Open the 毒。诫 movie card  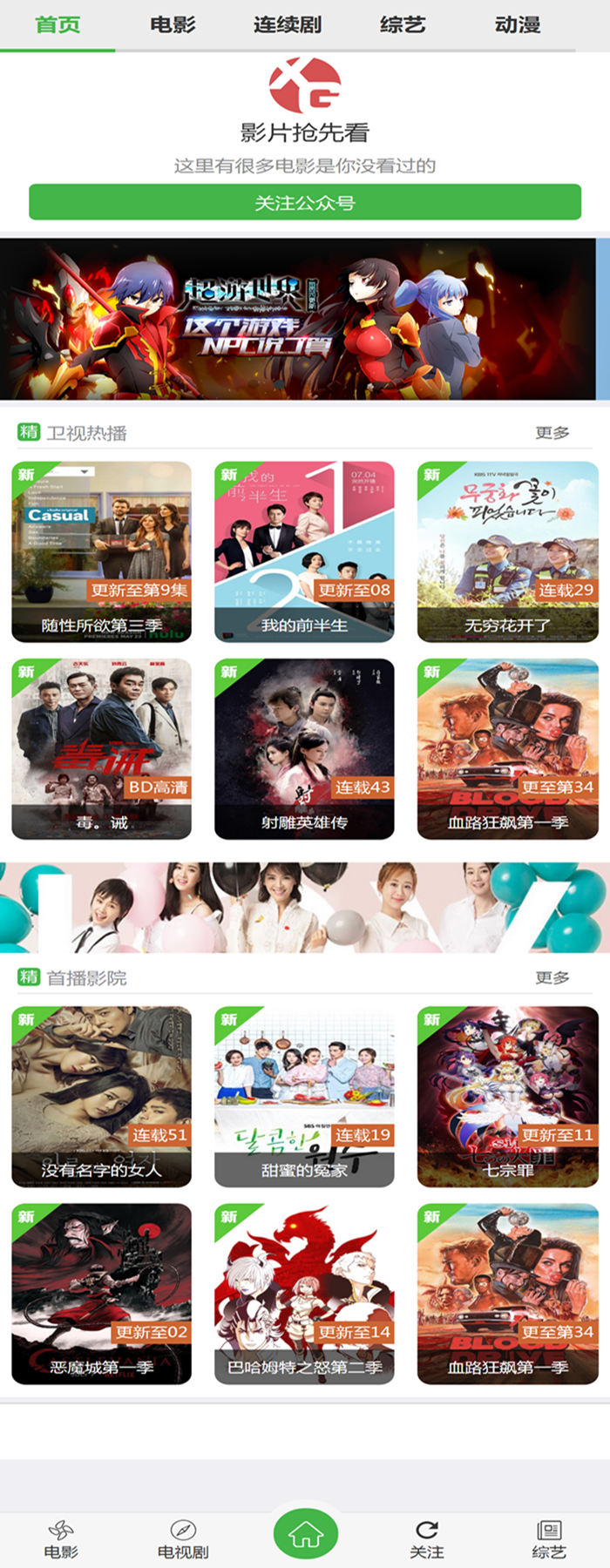(102, 748)
